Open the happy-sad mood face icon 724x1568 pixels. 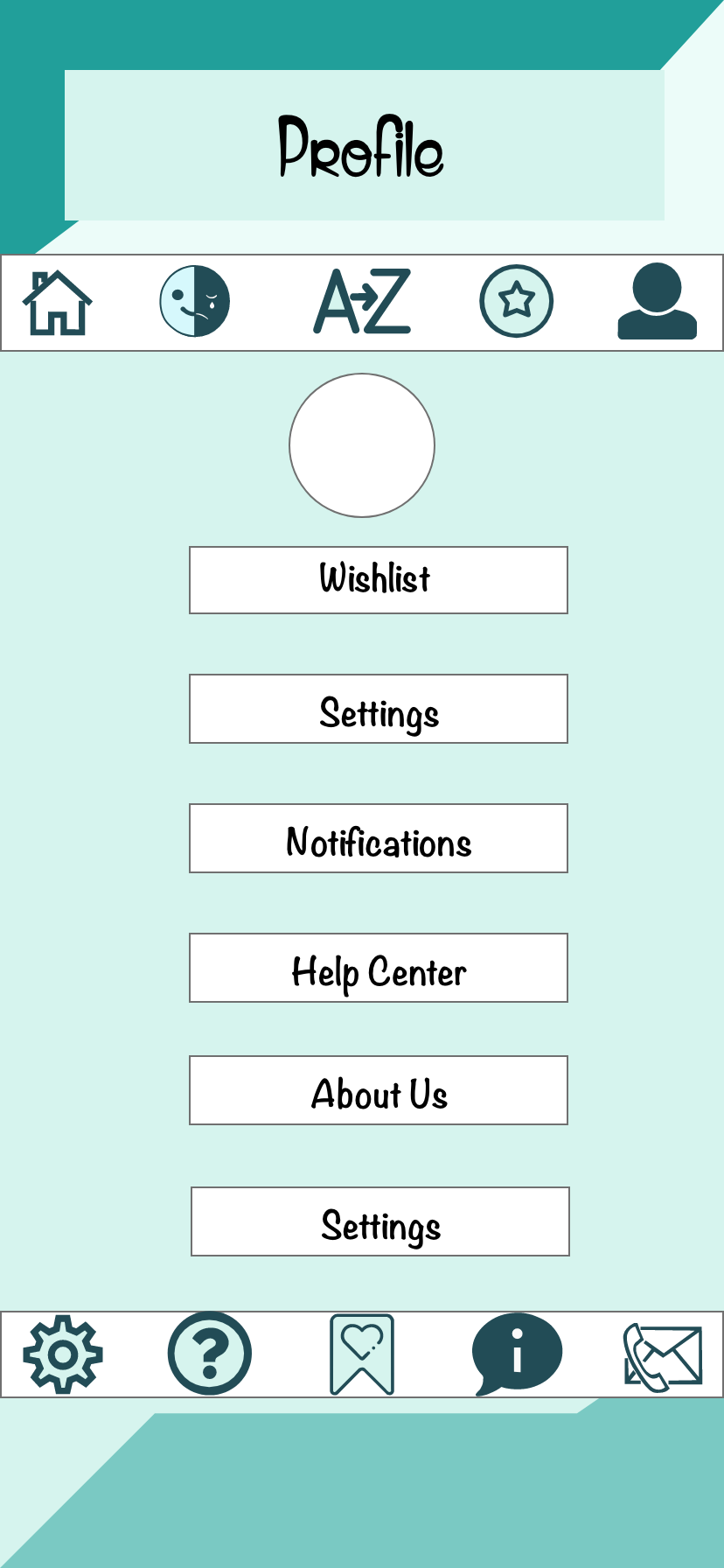pos(194,301)
